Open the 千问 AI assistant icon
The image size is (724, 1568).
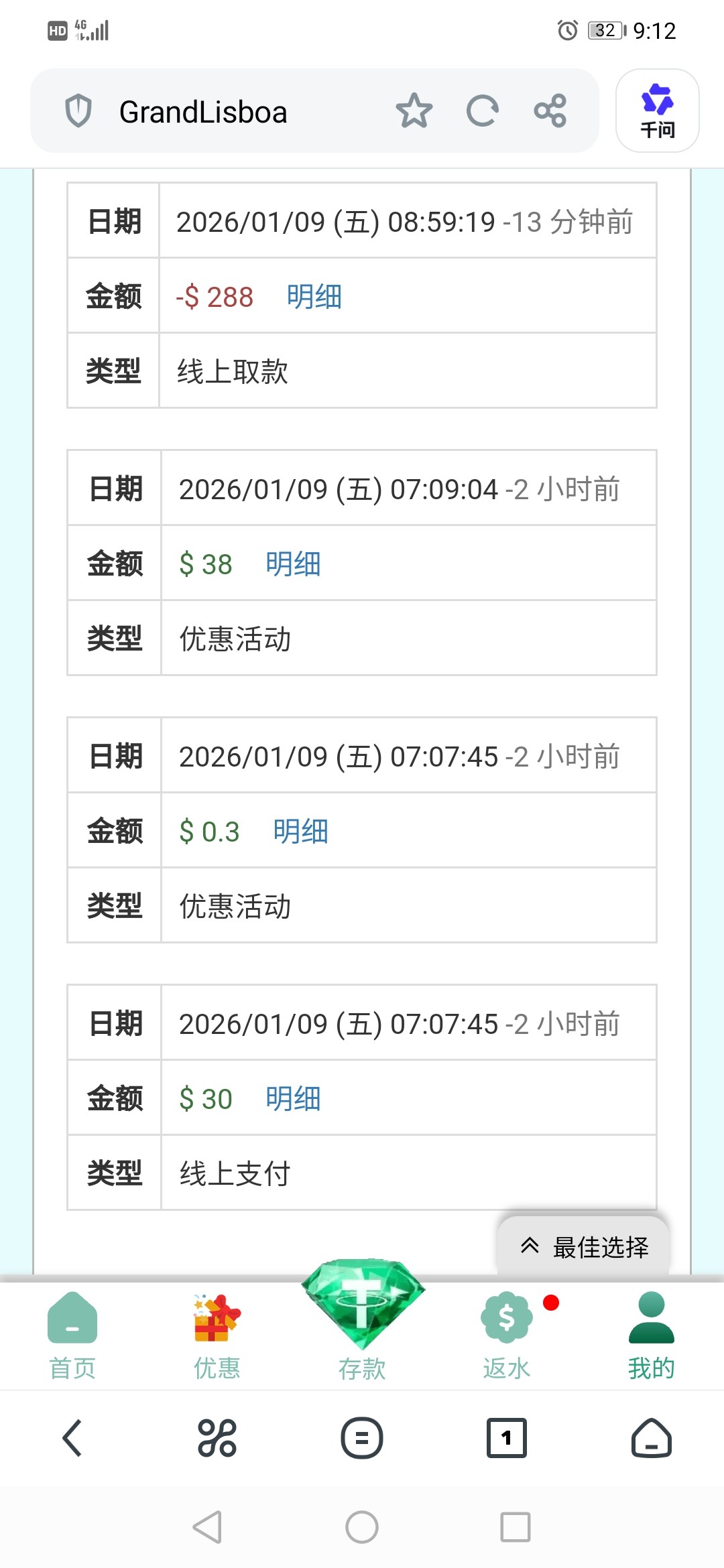pyautogui.click(x=657, y=111)
